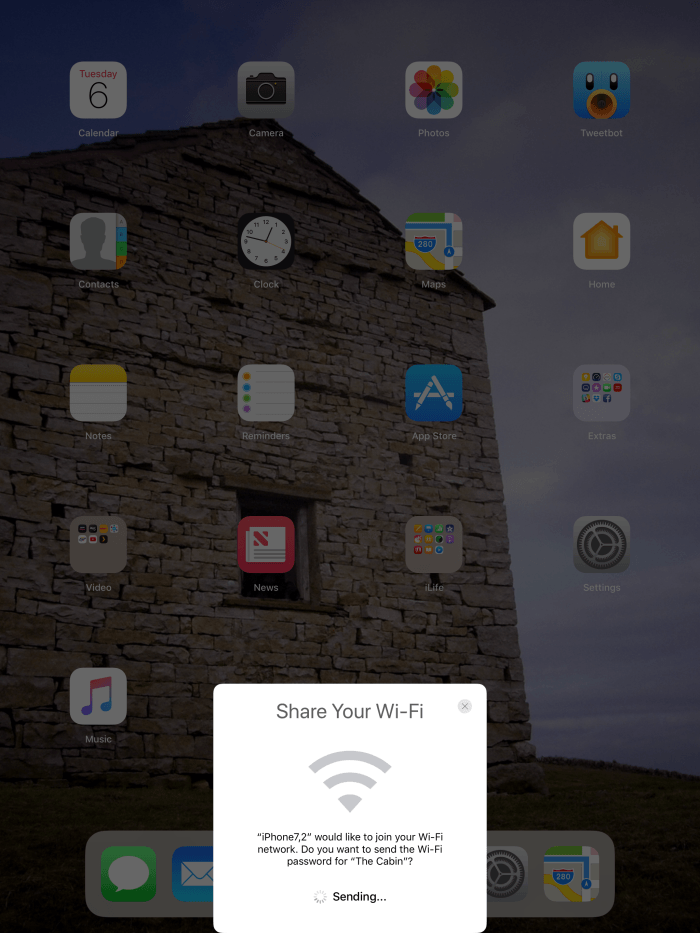Screen dimensions: 700x933
Task: Launch the Music app
Action: tap(98, 696)
